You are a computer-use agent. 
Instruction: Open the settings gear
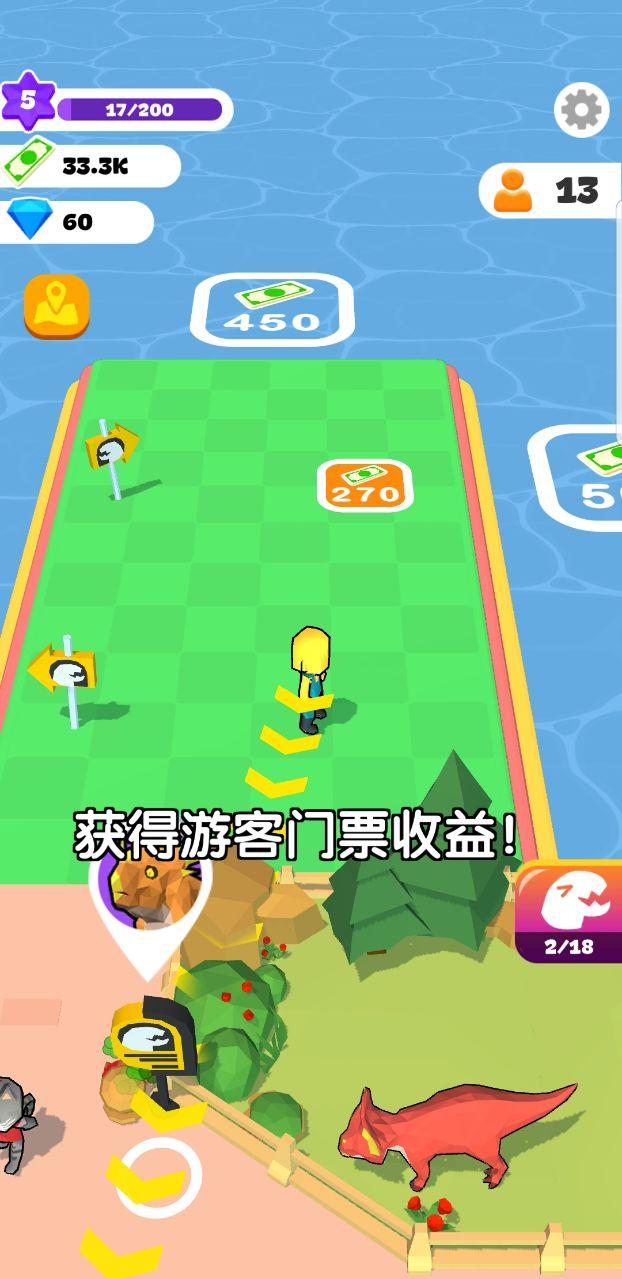581,110
